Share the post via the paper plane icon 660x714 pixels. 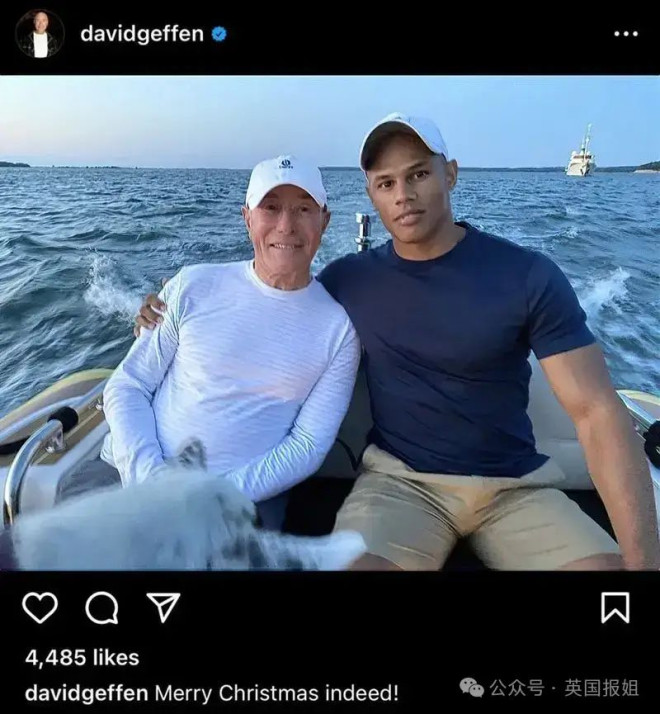[x=163, y=607]
